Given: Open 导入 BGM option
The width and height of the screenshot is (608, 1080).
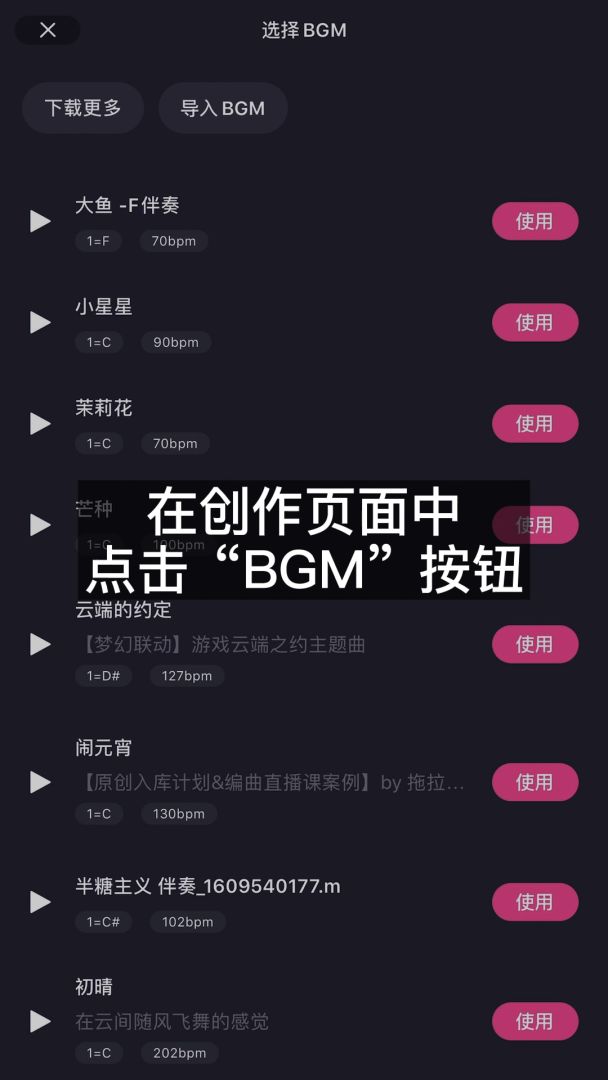Looking at the screenshot, I should (x=223, y=108).
